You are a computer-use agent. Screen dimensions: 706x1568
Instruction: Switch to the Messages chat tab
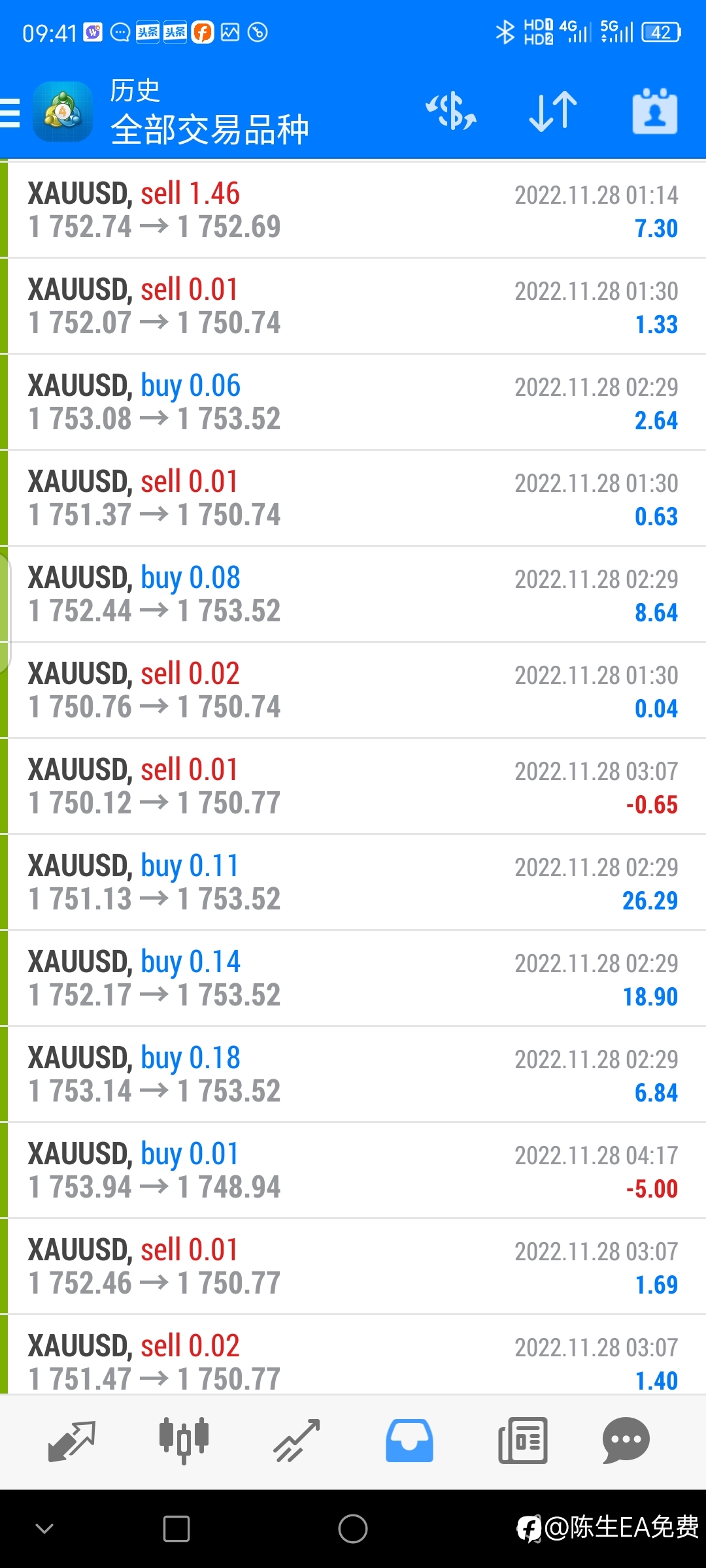(x=626, y=1441)
